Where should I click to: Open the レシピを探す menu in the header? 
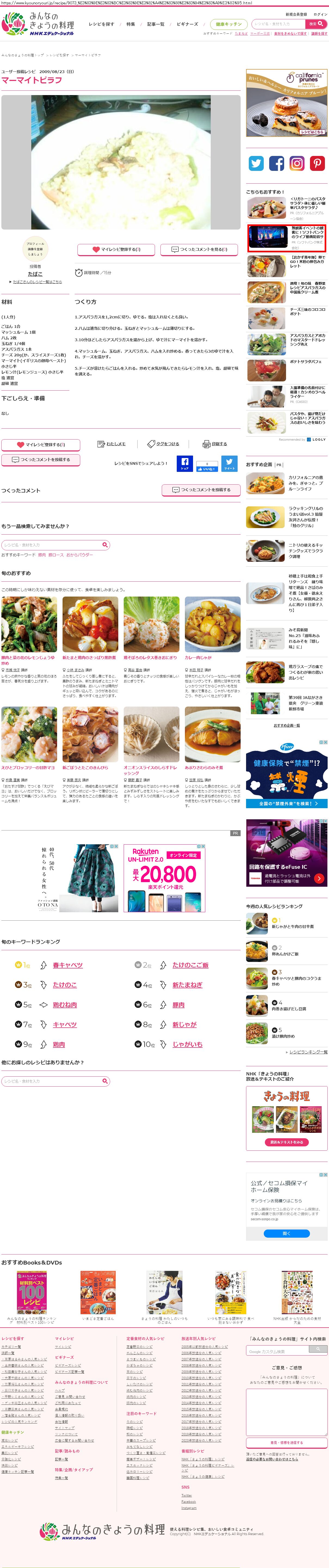pos(101,24)
